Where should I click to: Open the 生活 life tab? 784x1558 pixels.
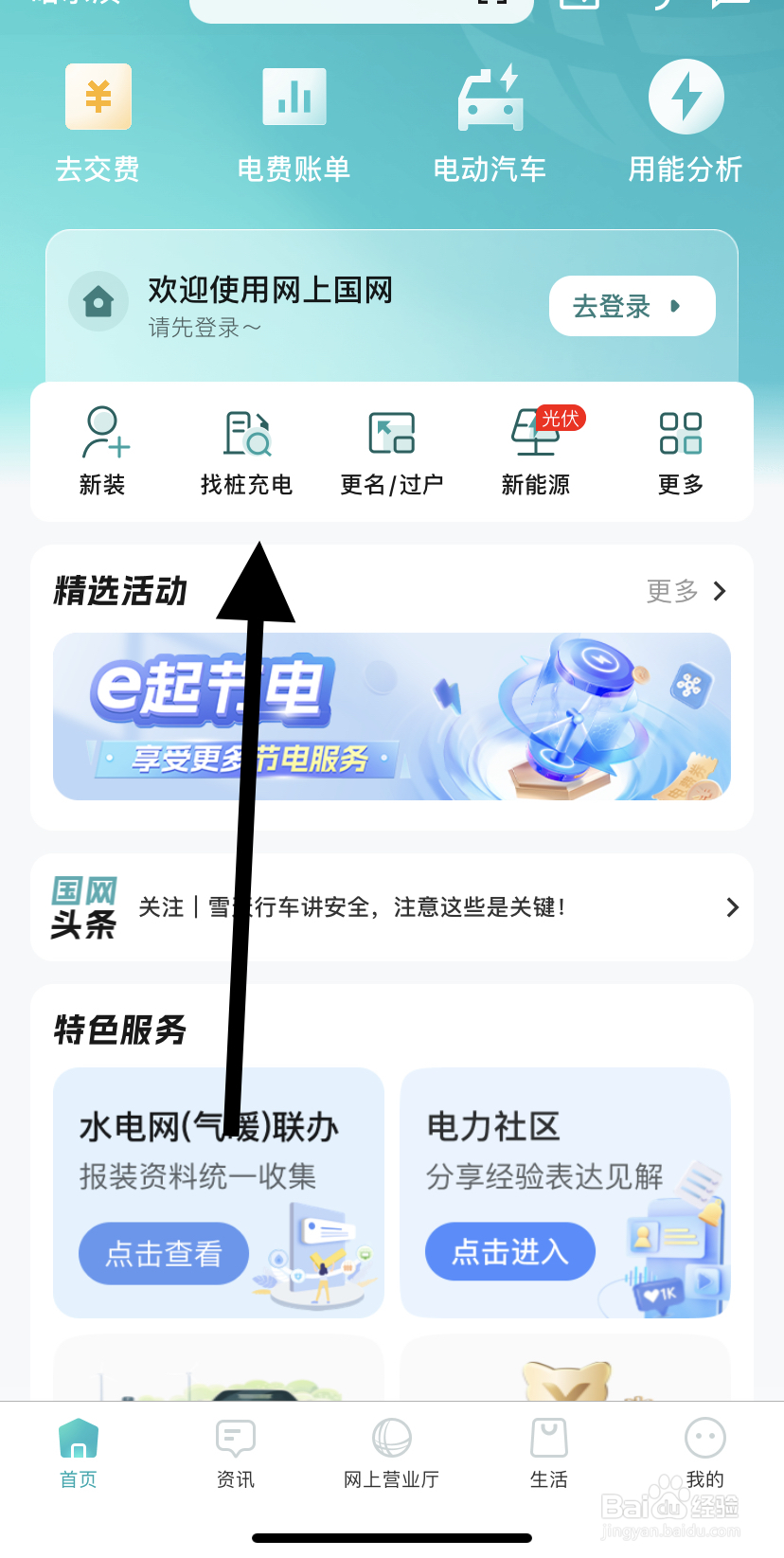point(549,1454)
